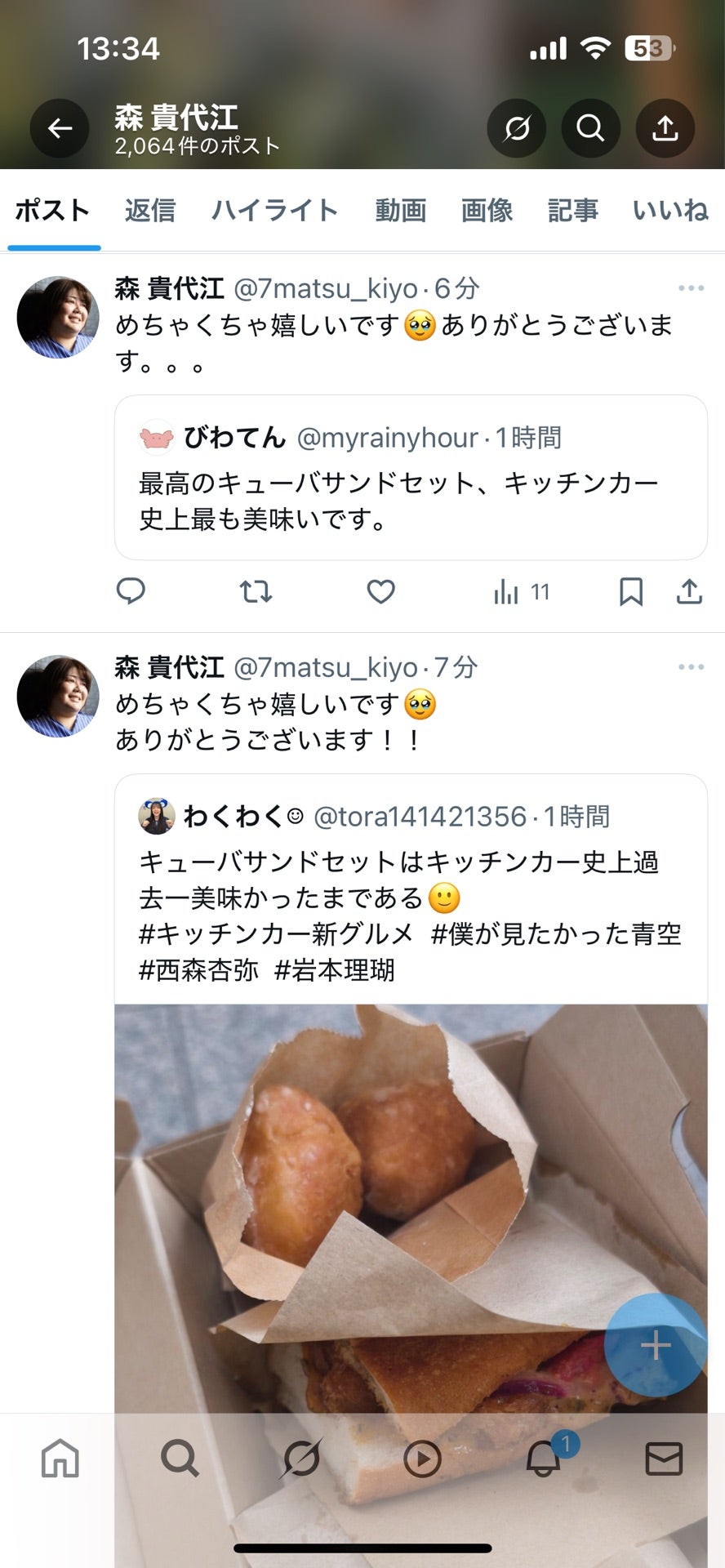Open the 動画 tab
Viewport: 725px width, 1568px height.
point(400,211)
